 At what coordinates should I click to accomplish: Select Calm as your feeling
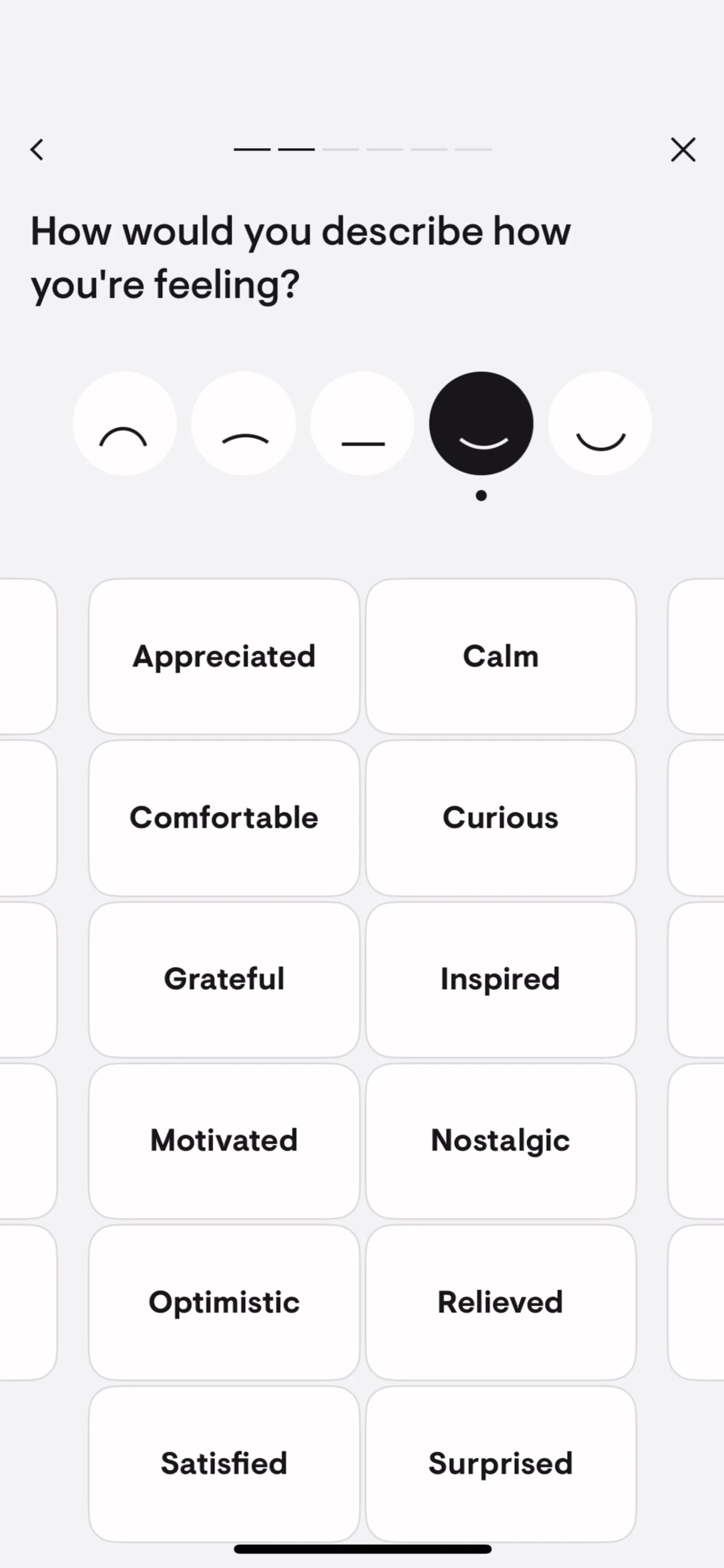pyautogui.click(x=500, y=656)
